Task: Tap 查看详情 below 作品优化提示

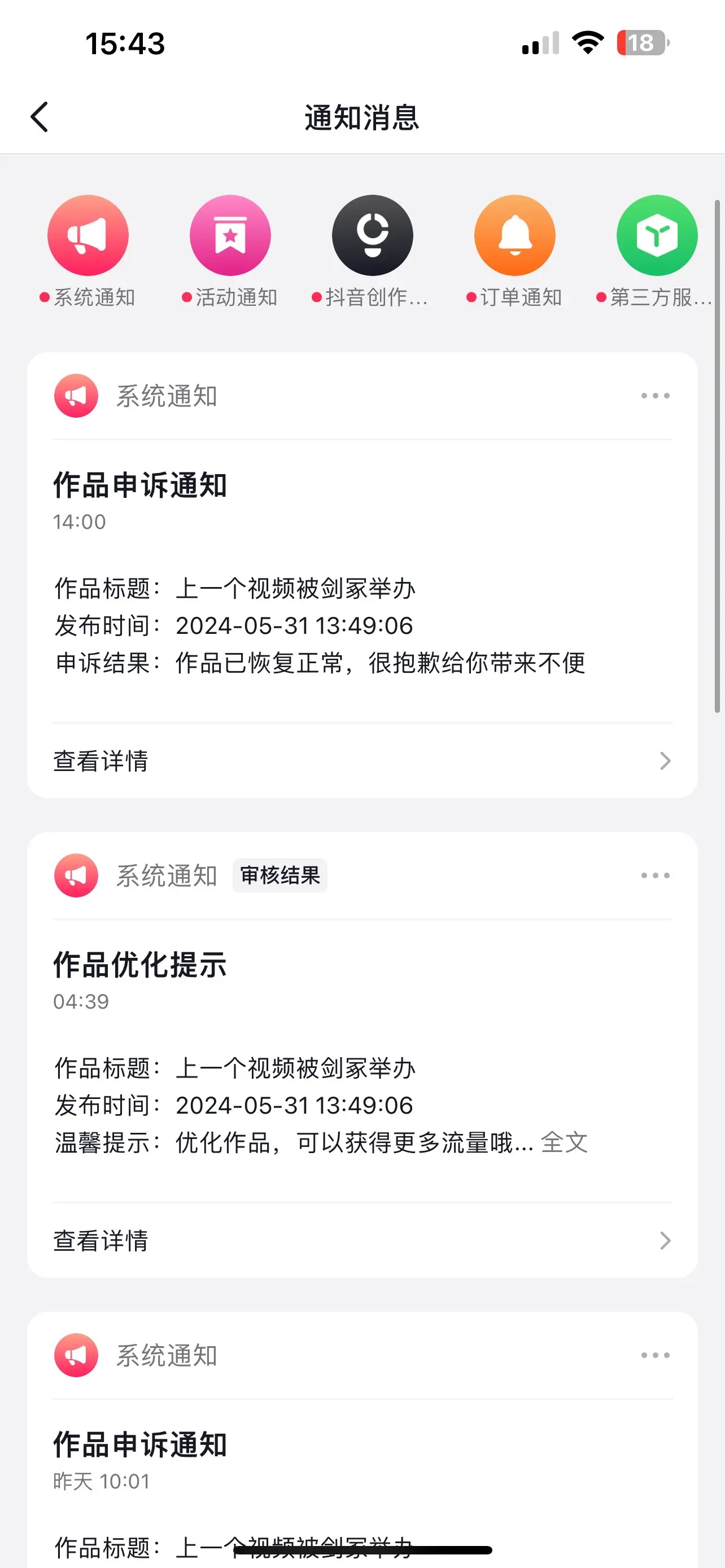Action: (x=101, y=1241)
